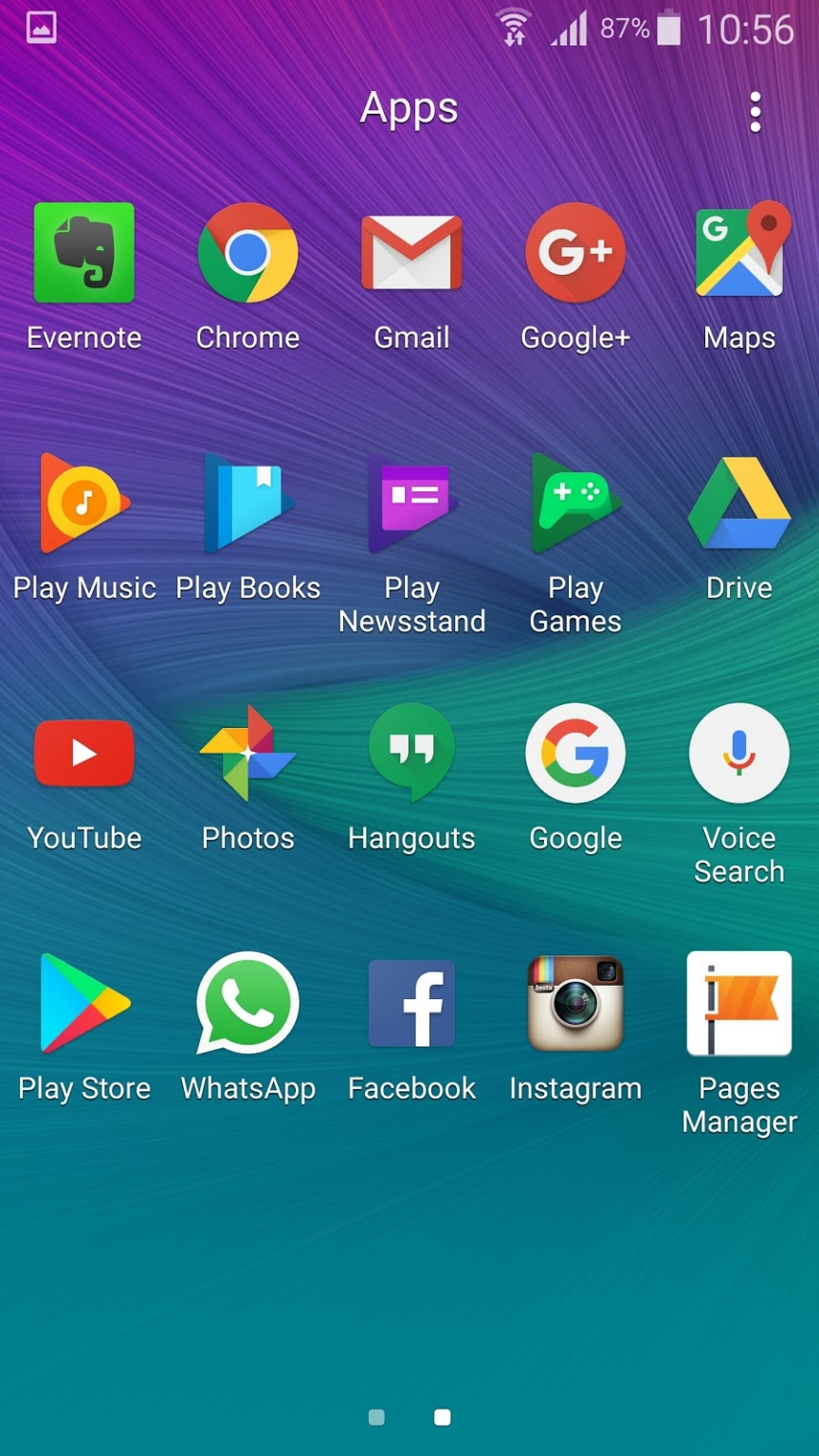Open the Gmail app
The image size is (819, 1456).
pos(411,253)
